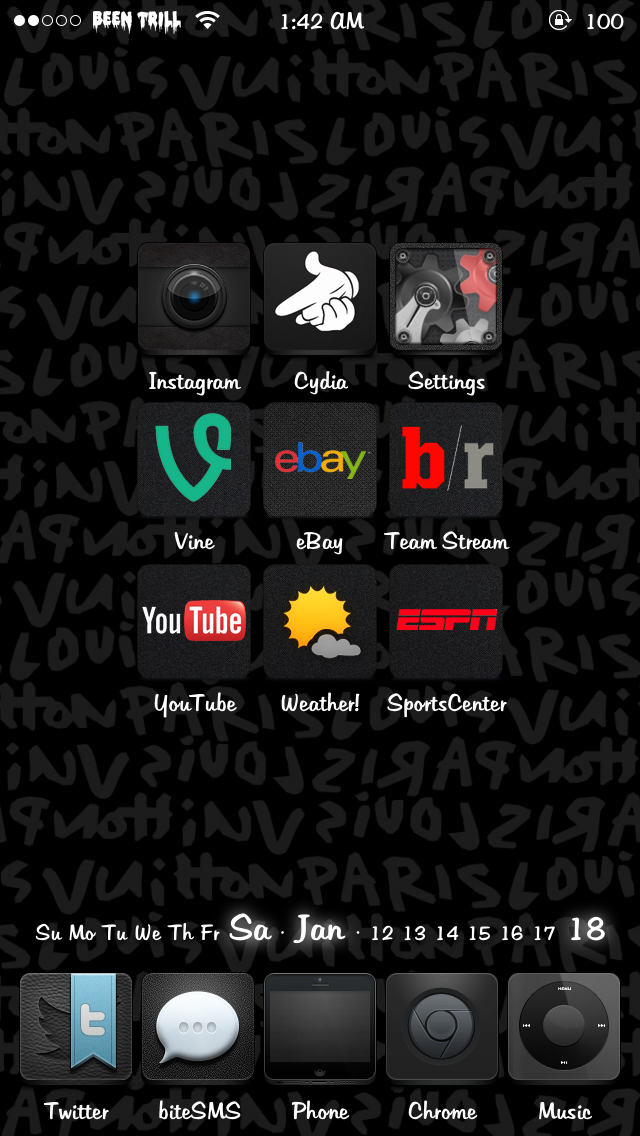Launch Cydia

(x=320, y=299)
